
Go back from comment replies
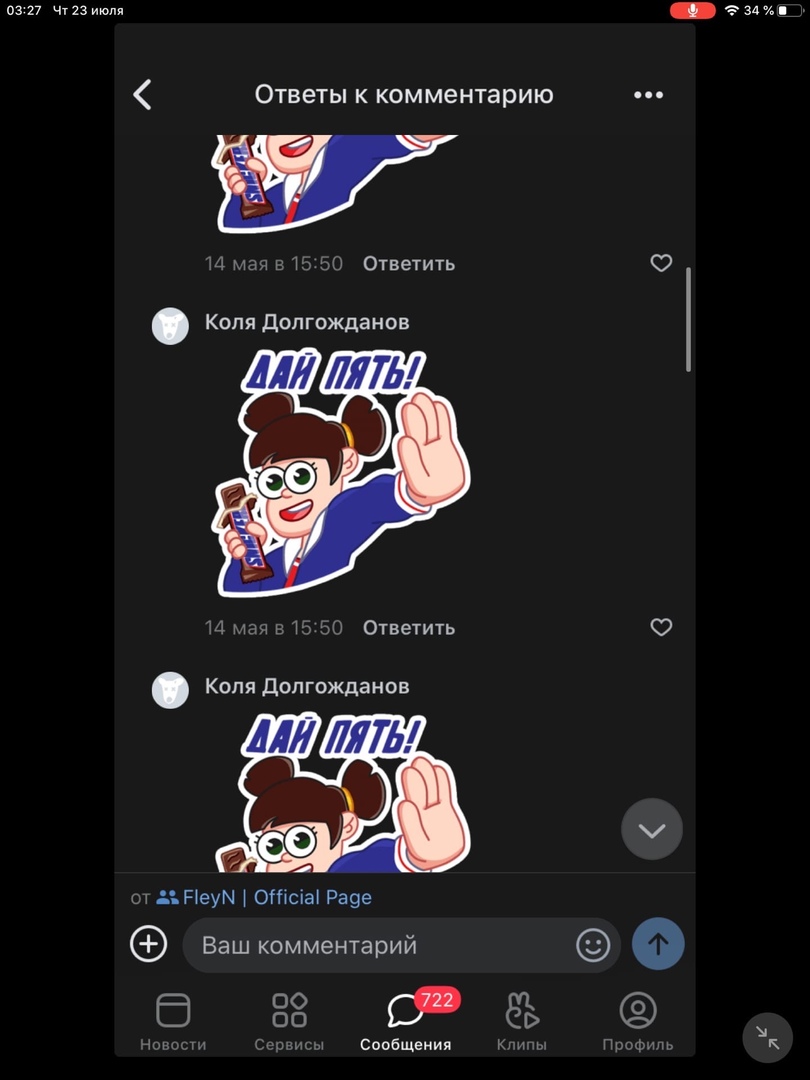pos(142,95)
